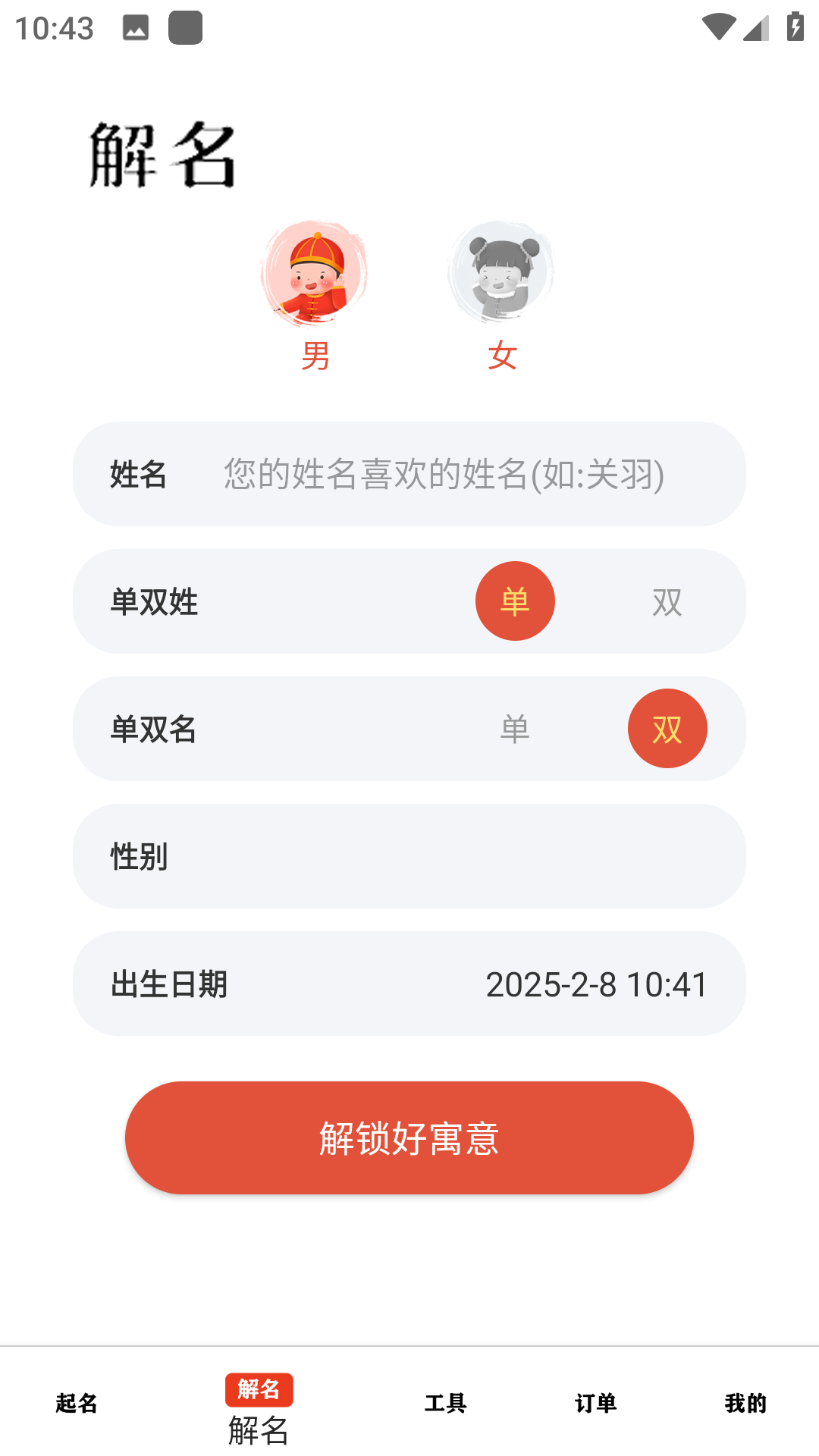Choose 双 for 单双名
Image resolution: width=819 pixels, height=1456 pixels.
tap(667, 729)
